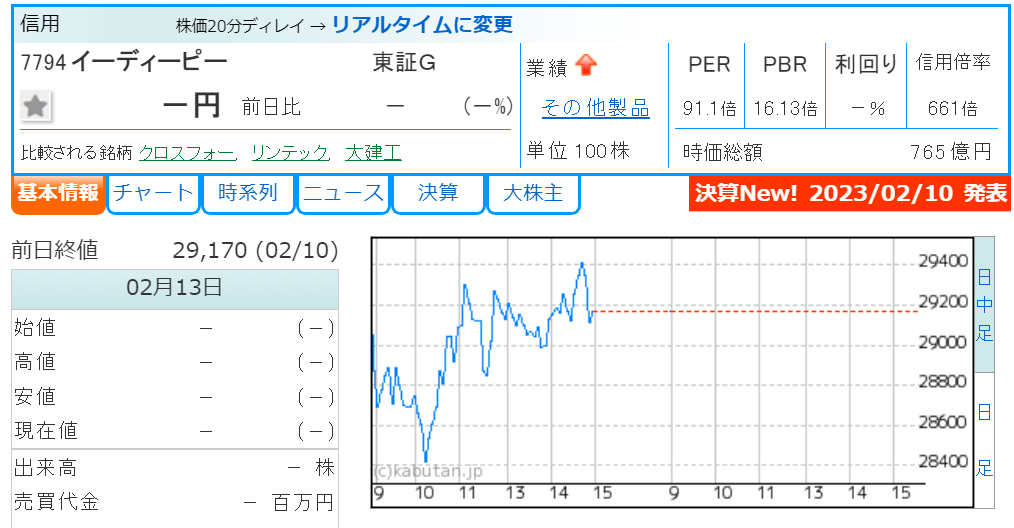Add stock to favorites with the star
The width and height of the screenshot is (1014, 528).
[x=36, y=106]
